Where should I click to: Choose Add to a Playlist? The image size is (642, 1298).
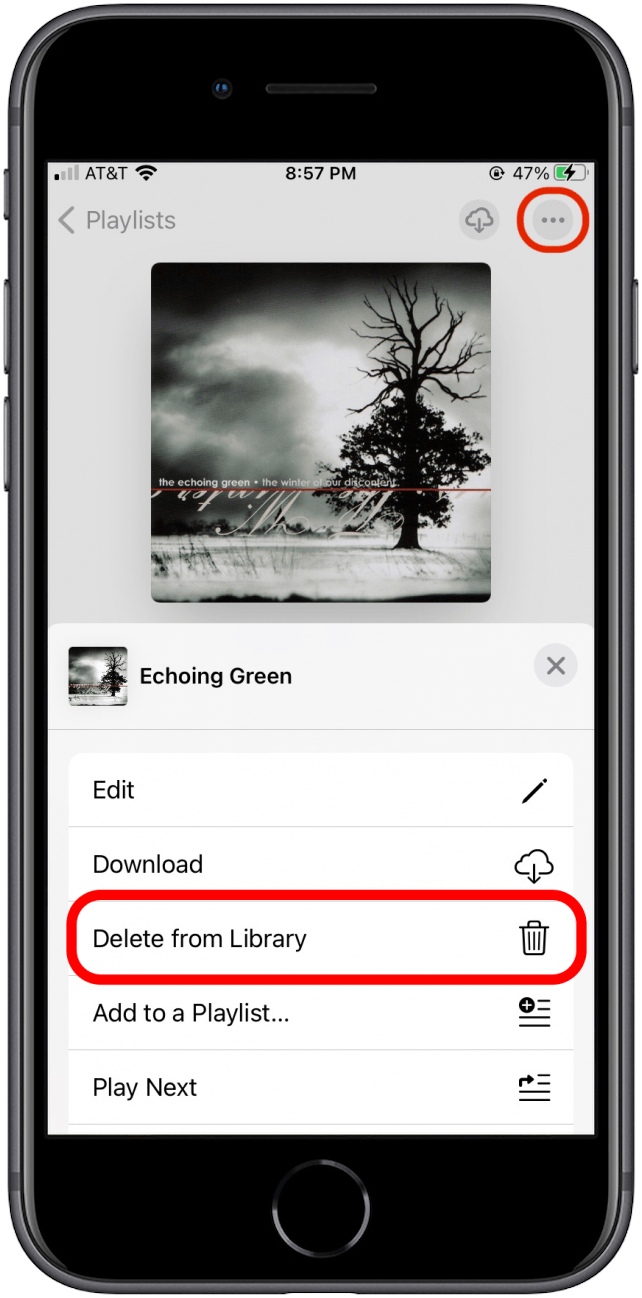coord(320,1013)
